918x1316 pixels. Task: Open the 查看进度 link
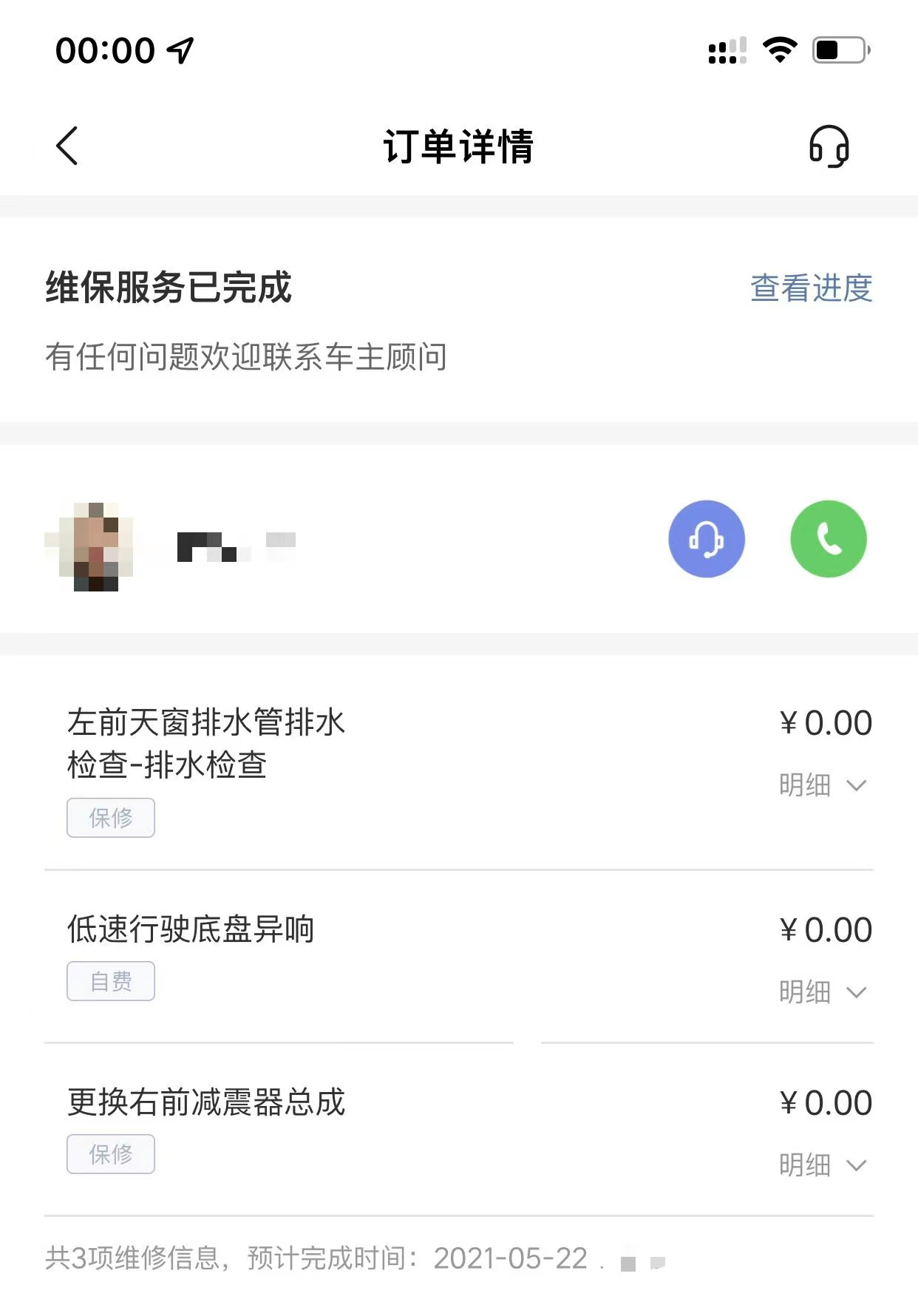pos(811,288)
